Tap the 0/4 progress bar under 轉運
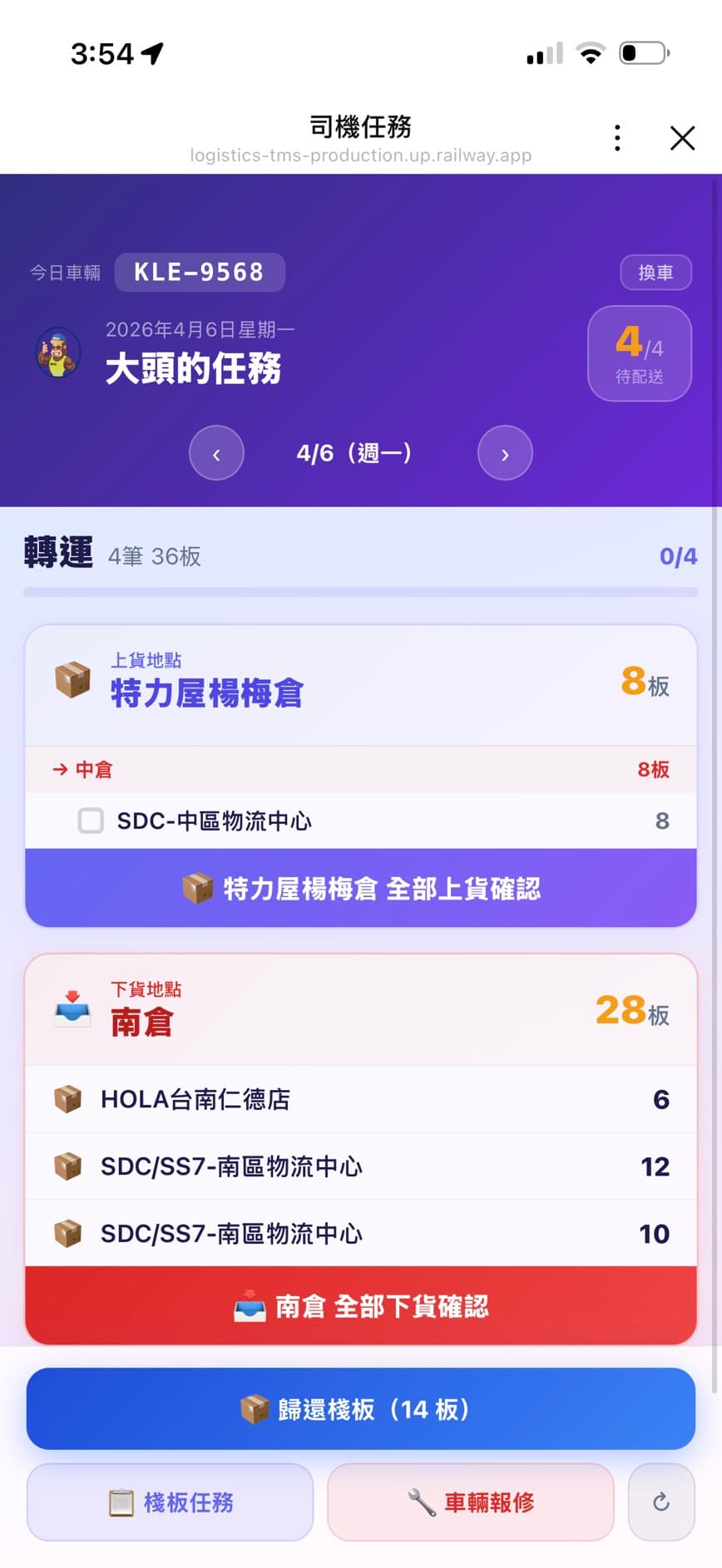The width and height of the screenshot is (722, 1568). (361, 590)
